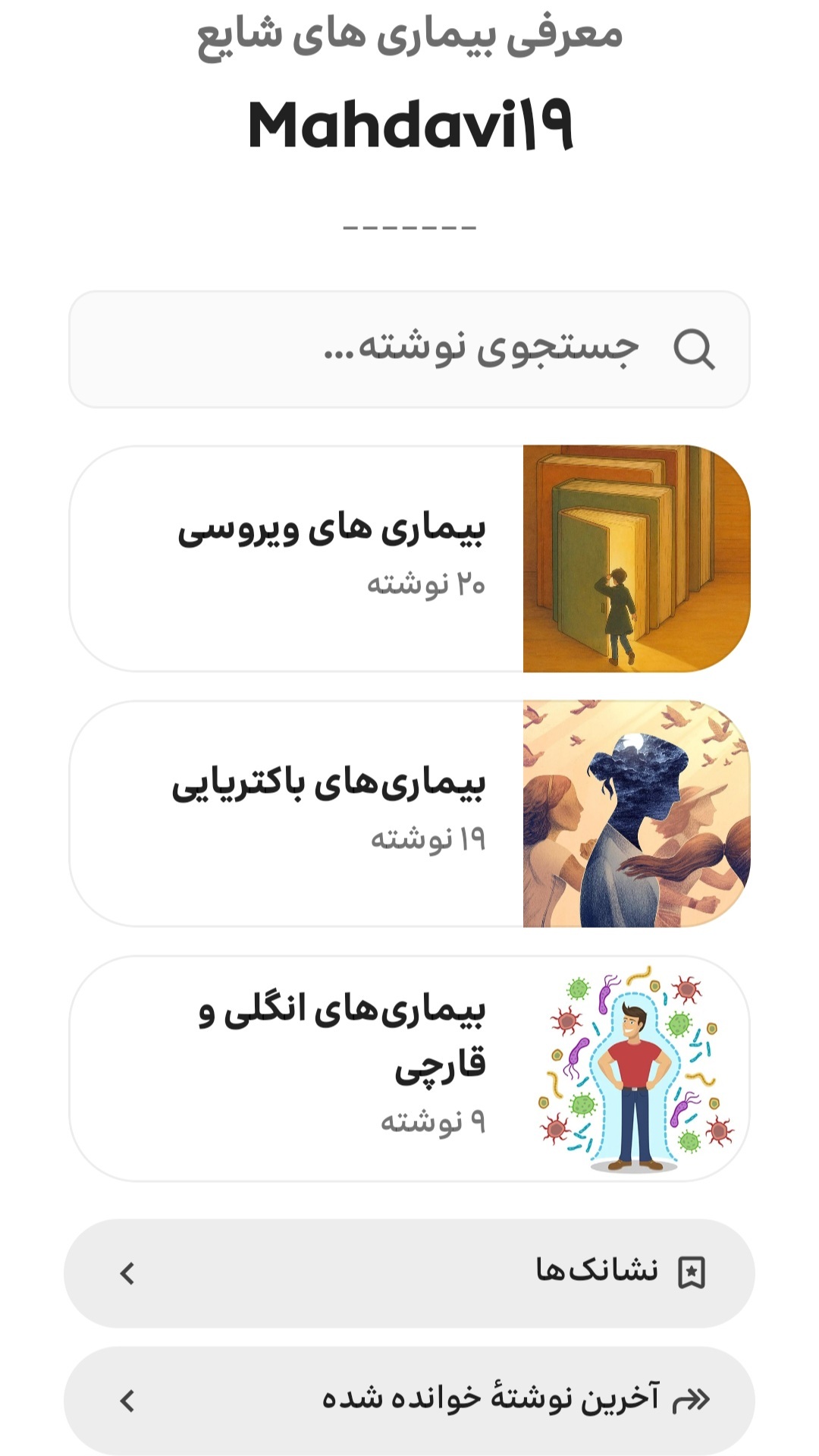Open the بیماری‌های انگلی و قارچی card
819x1456 pixels.
coord(409,1068)
